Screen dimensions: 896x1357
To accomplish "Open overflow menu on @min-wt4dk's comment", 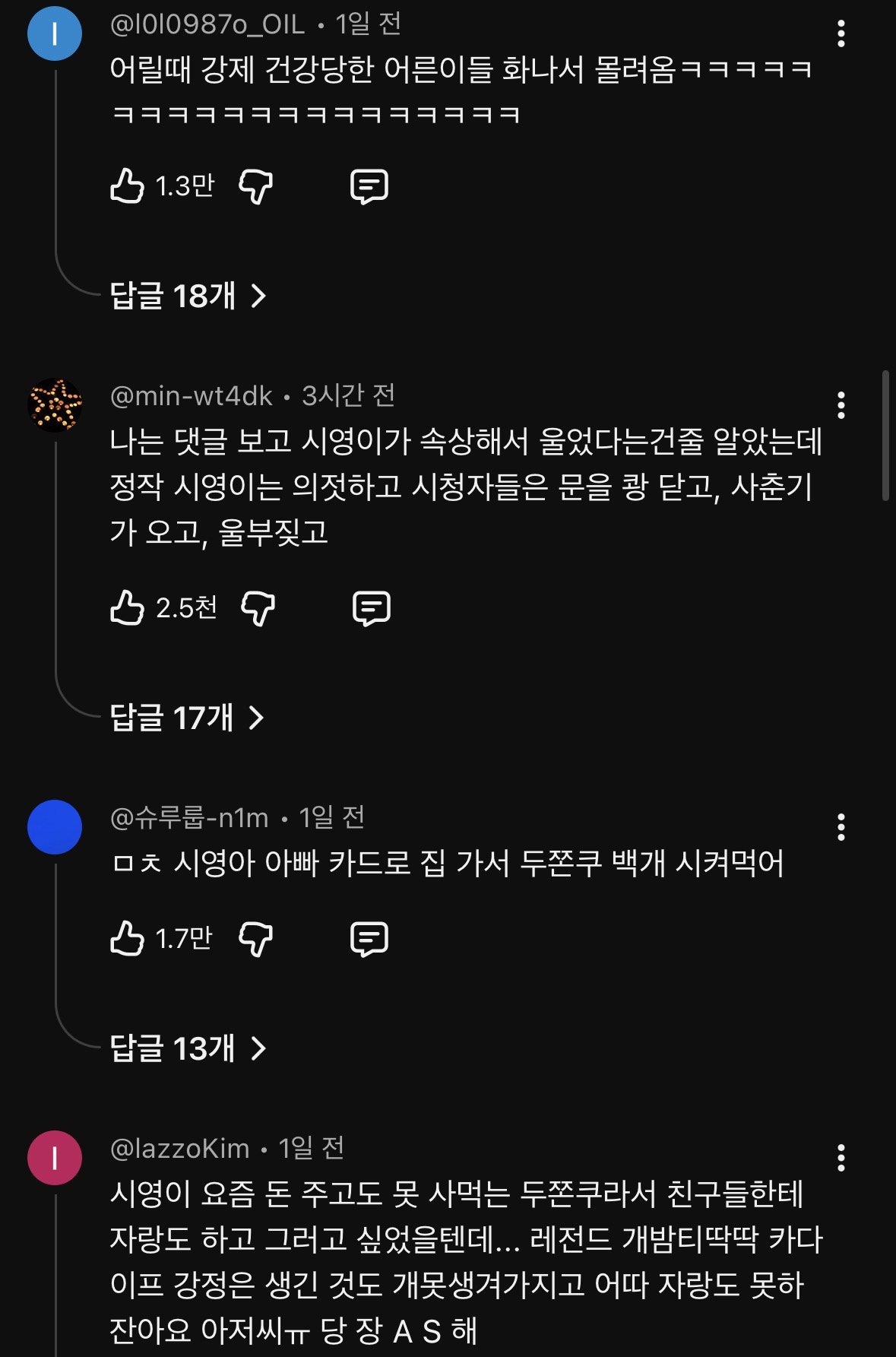I will (x=841, y=406).
